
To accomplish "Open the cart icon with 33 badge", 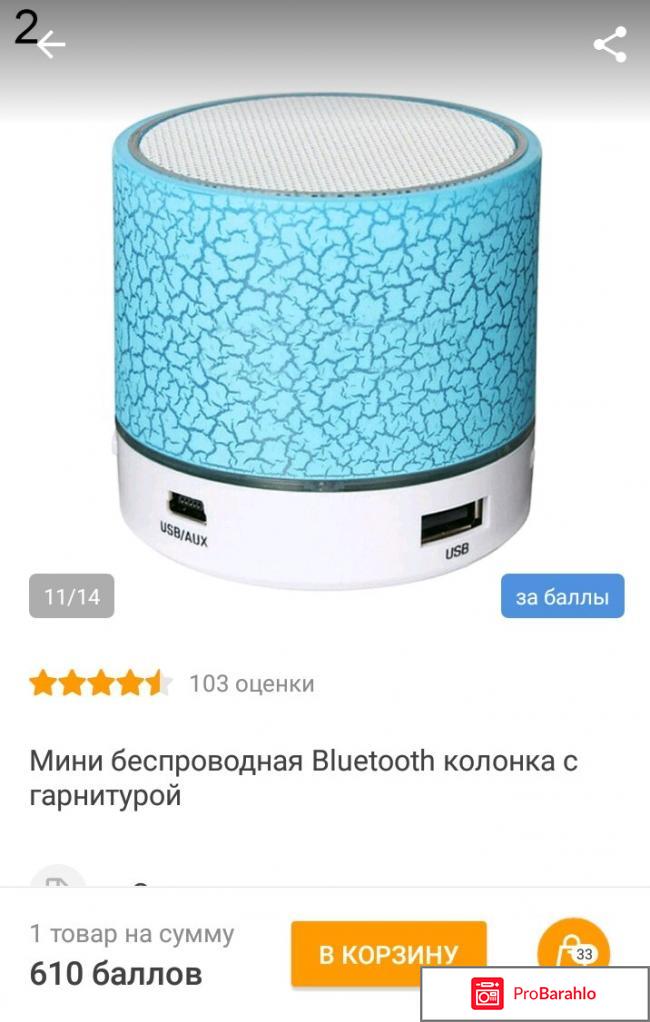I will tap(572, 951).
